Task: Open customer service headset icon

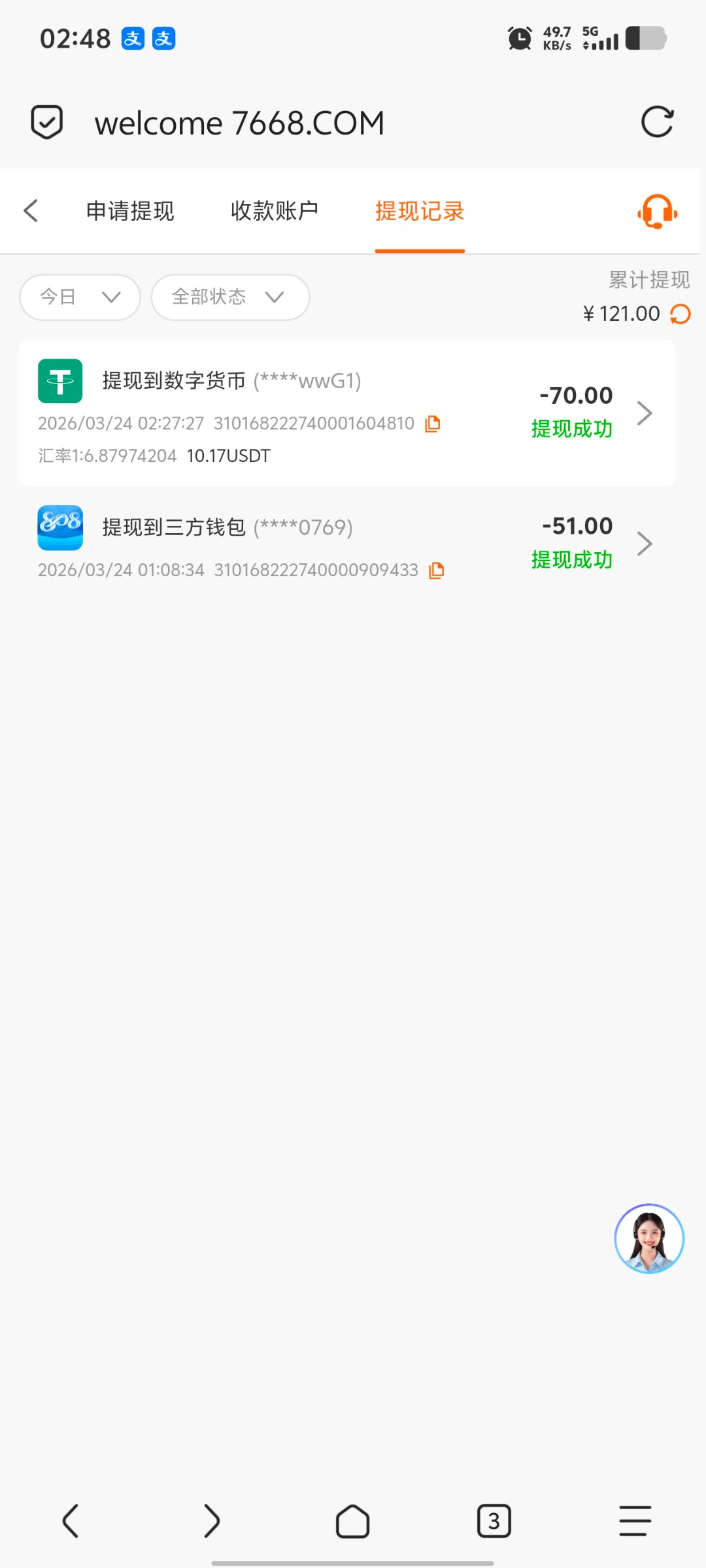Action: pos(657,212)
